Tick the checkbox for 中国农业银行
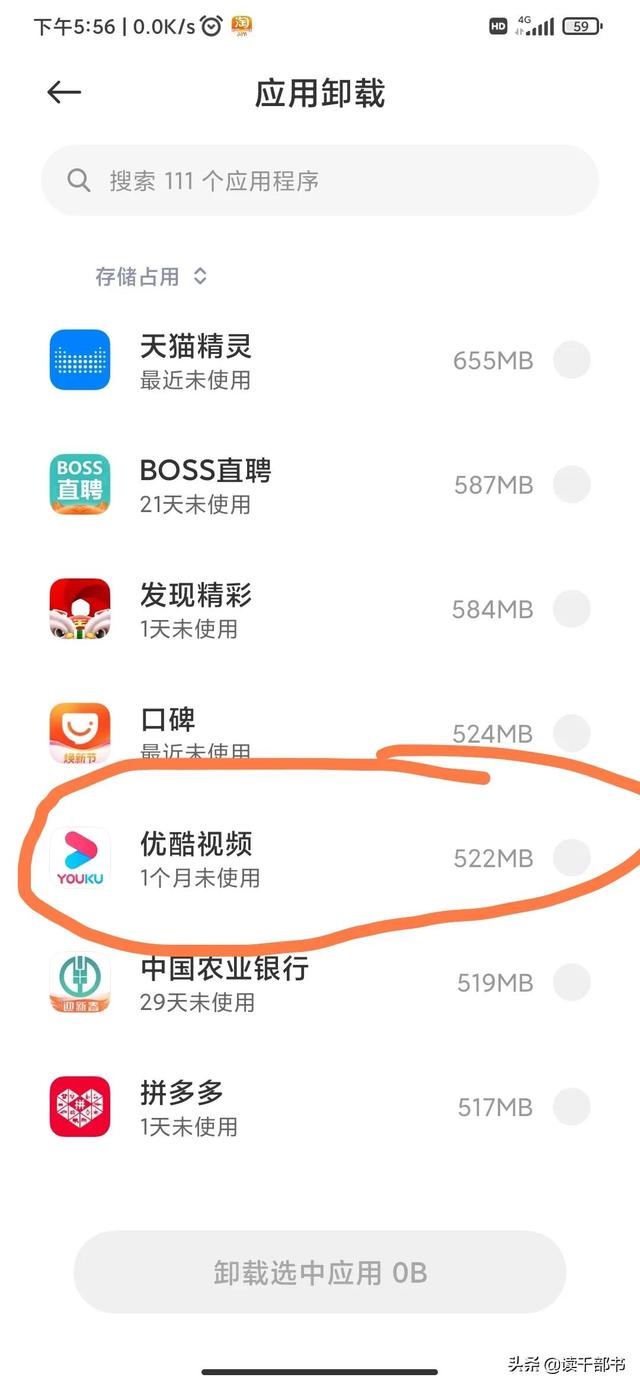Viewport: 640px width, 1387px height. click(572, 982)
